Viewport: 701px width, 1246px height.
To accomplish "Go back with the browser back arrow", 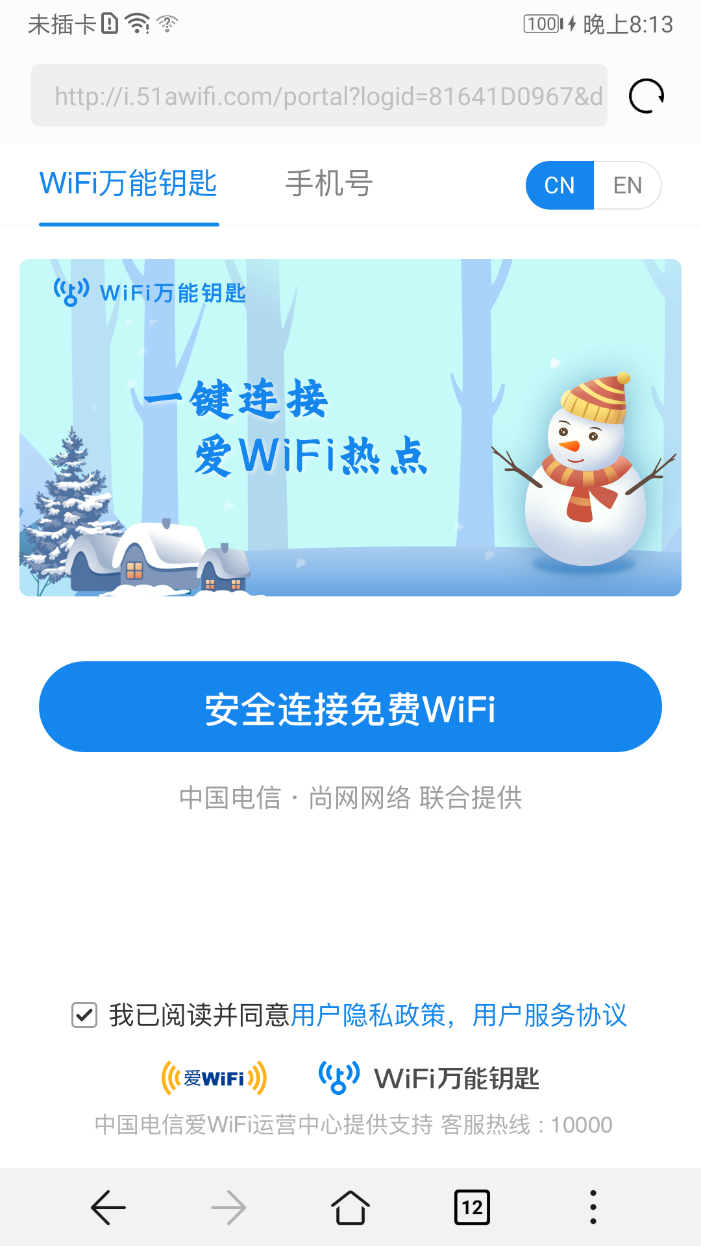I will pyautogui.click(x=108, y=1207).
